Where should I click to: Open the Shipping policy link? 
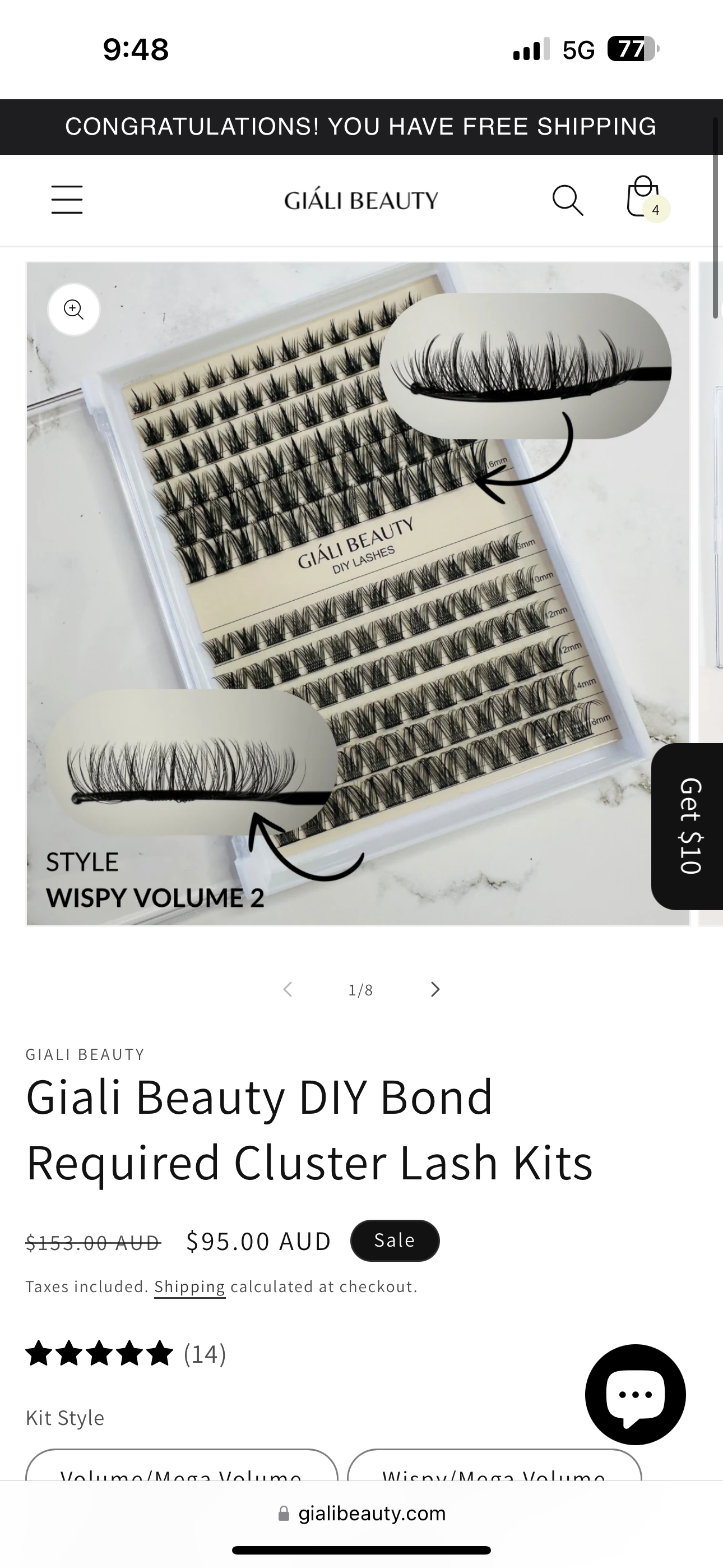pos(189,1286)
